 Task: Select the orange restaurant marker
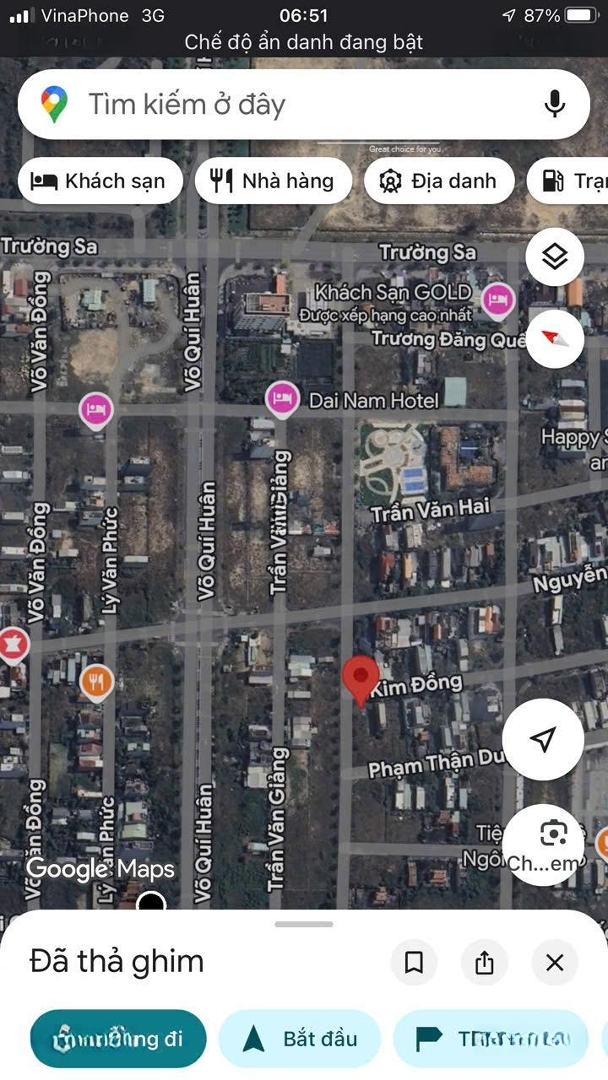tap(96, 682)
